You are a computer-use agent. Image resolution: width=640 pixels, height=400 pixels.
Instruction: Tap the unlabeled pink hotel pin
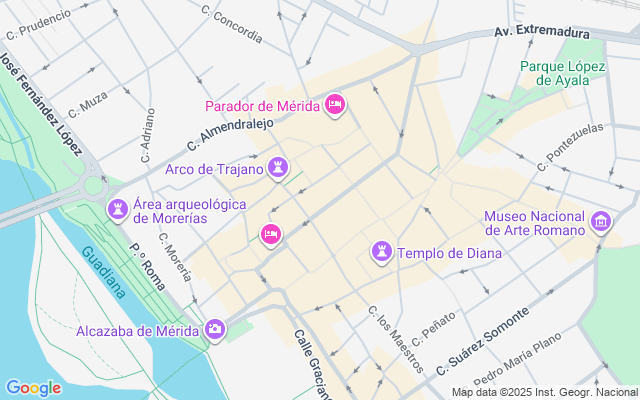click(270, 234)
